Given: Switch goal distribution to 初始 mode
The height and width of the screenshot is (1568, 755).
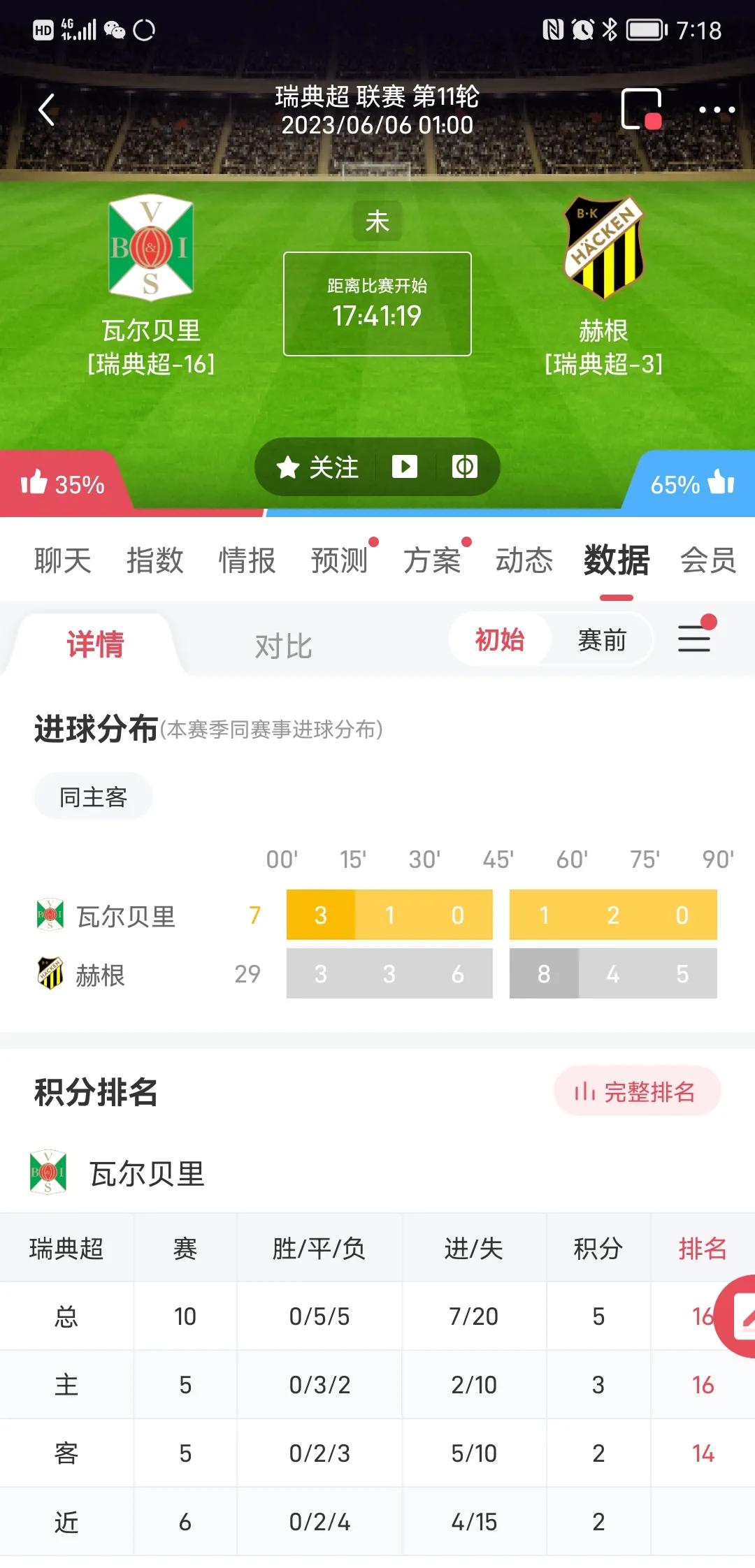Looking at the screenshot, I should (x=500, y=639).
